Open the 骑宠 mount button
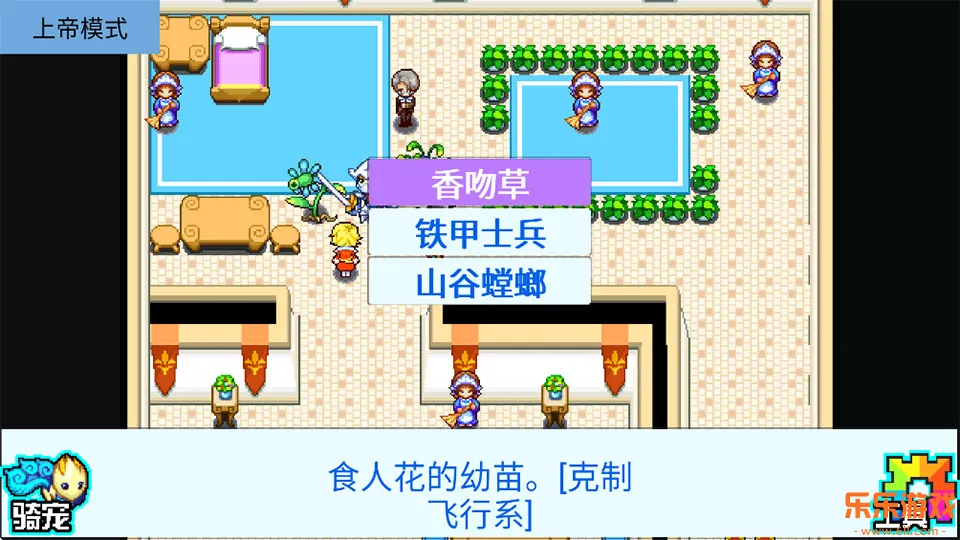Screen dimensions: 960x540 tap(46, 493)
